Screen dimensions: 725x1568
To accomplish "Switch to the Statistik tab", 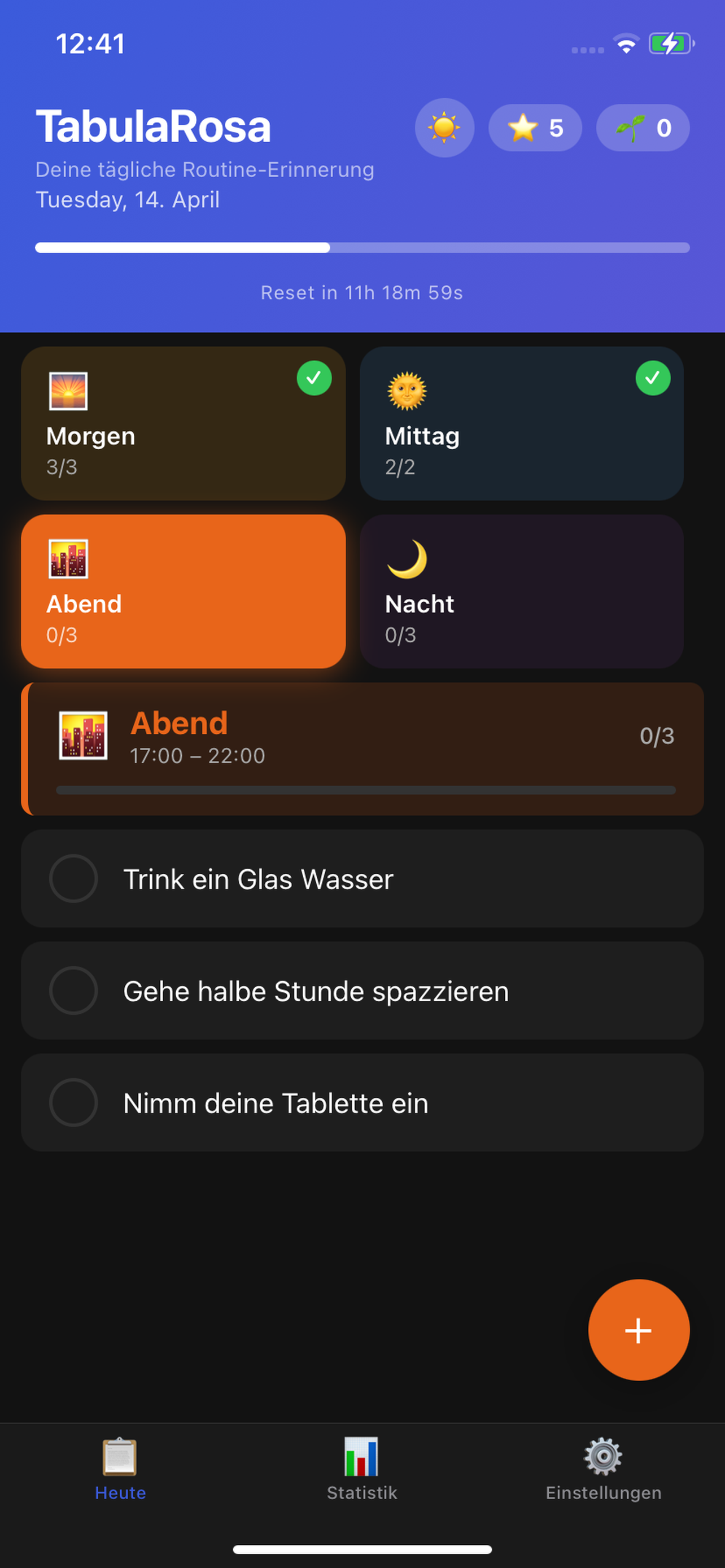I will point(362,1469).
